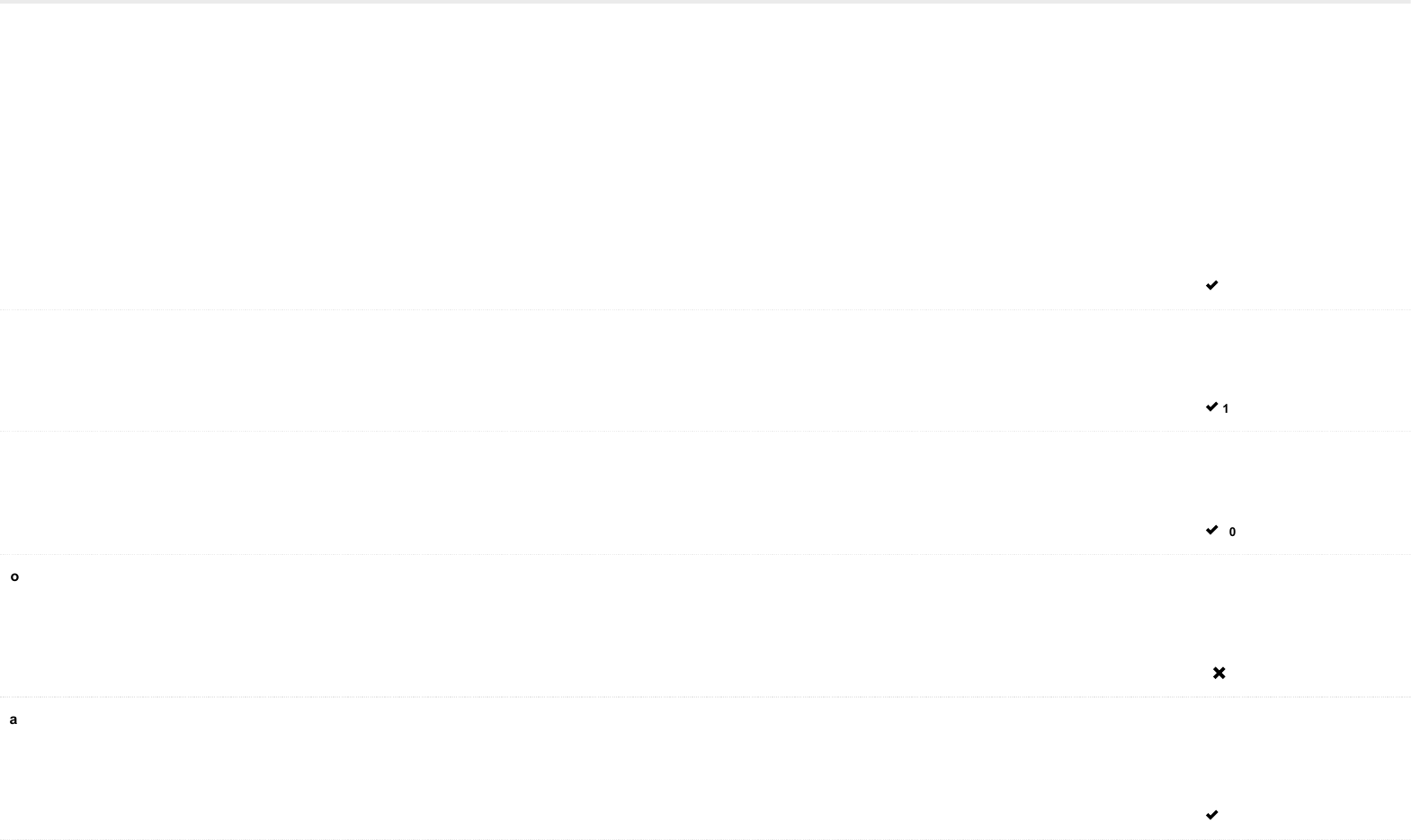
Task: Tap the checkmark icon with count 0
Action: [1211, 531]
